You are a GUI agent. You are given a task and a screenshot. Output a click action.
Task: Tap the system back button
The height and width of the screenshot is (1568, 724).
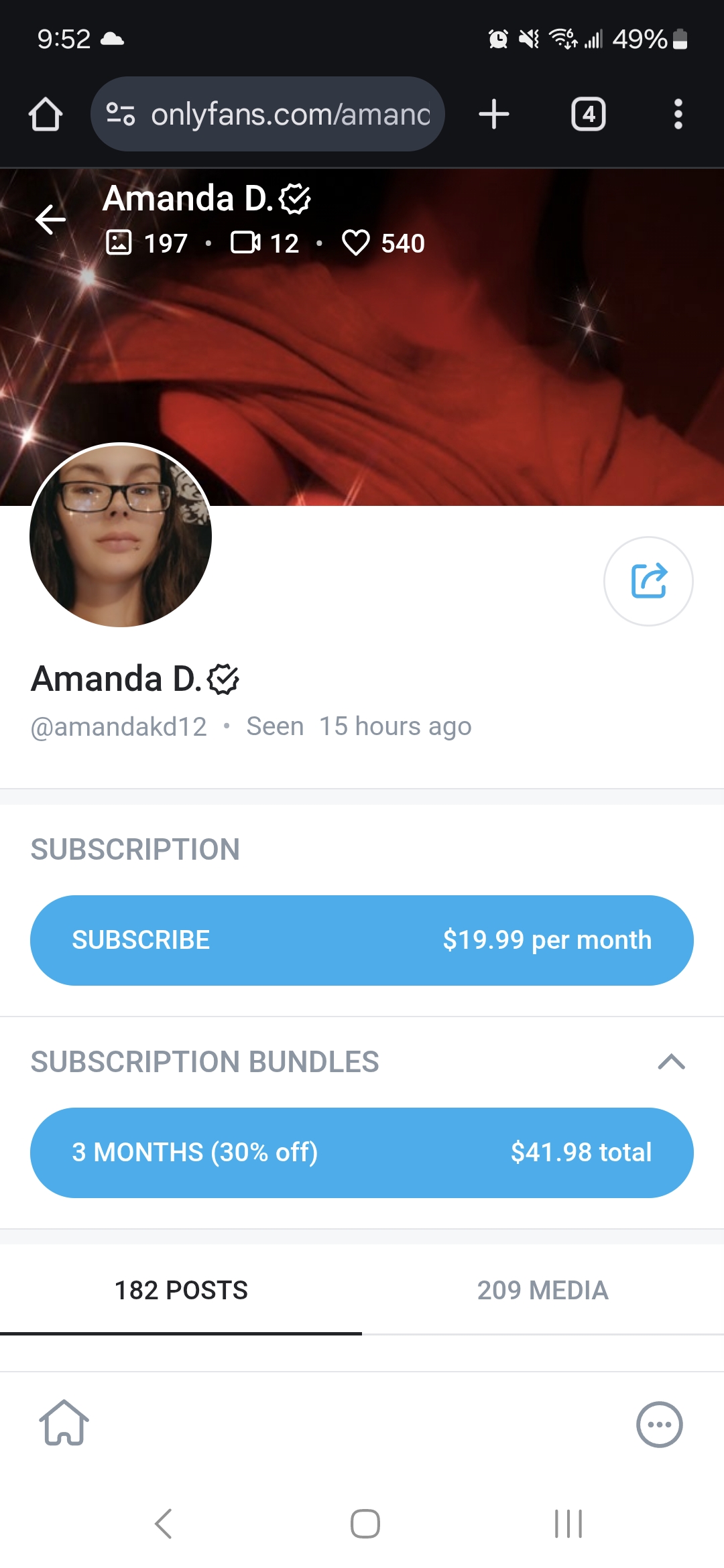[x=164, y=1524]
